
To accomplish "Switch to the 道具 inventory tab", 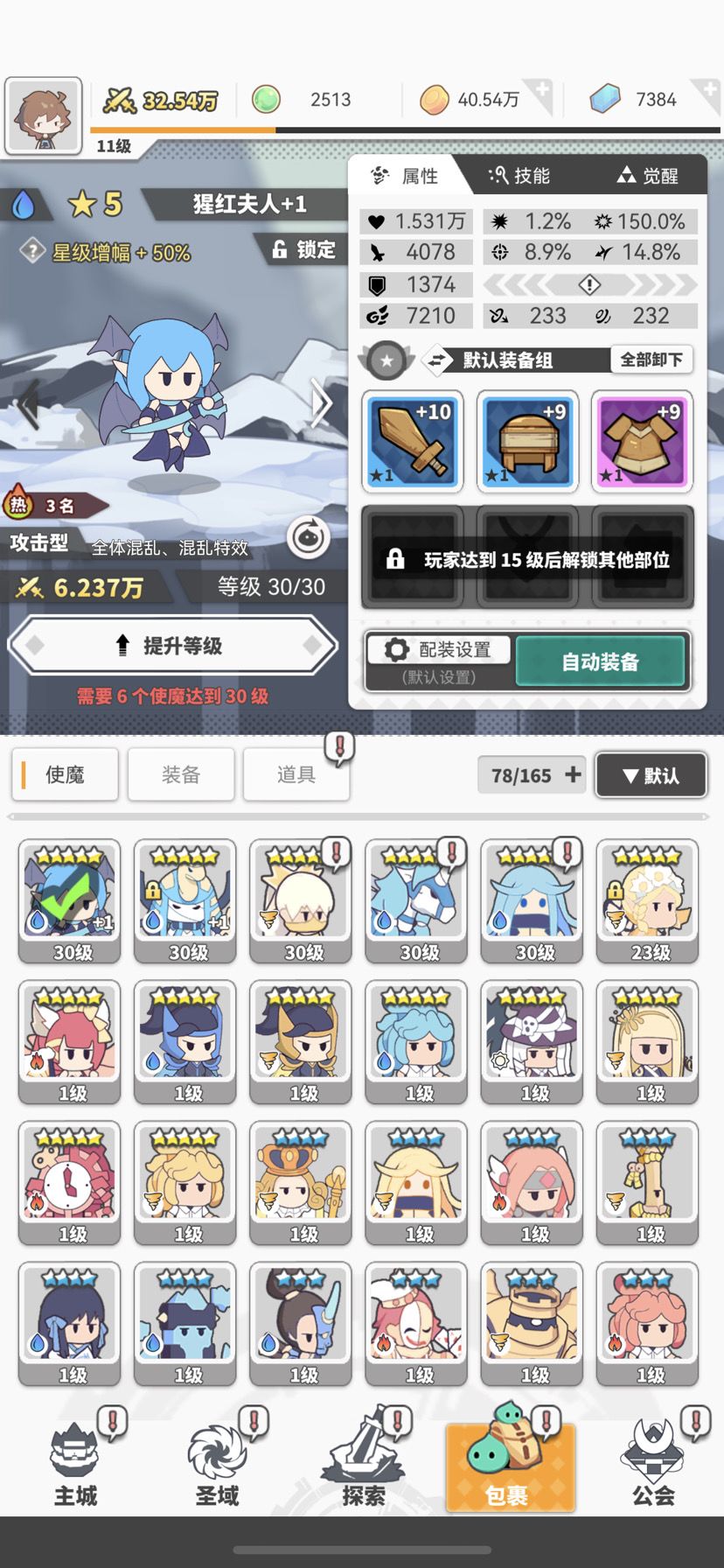I will coord(296,774).
